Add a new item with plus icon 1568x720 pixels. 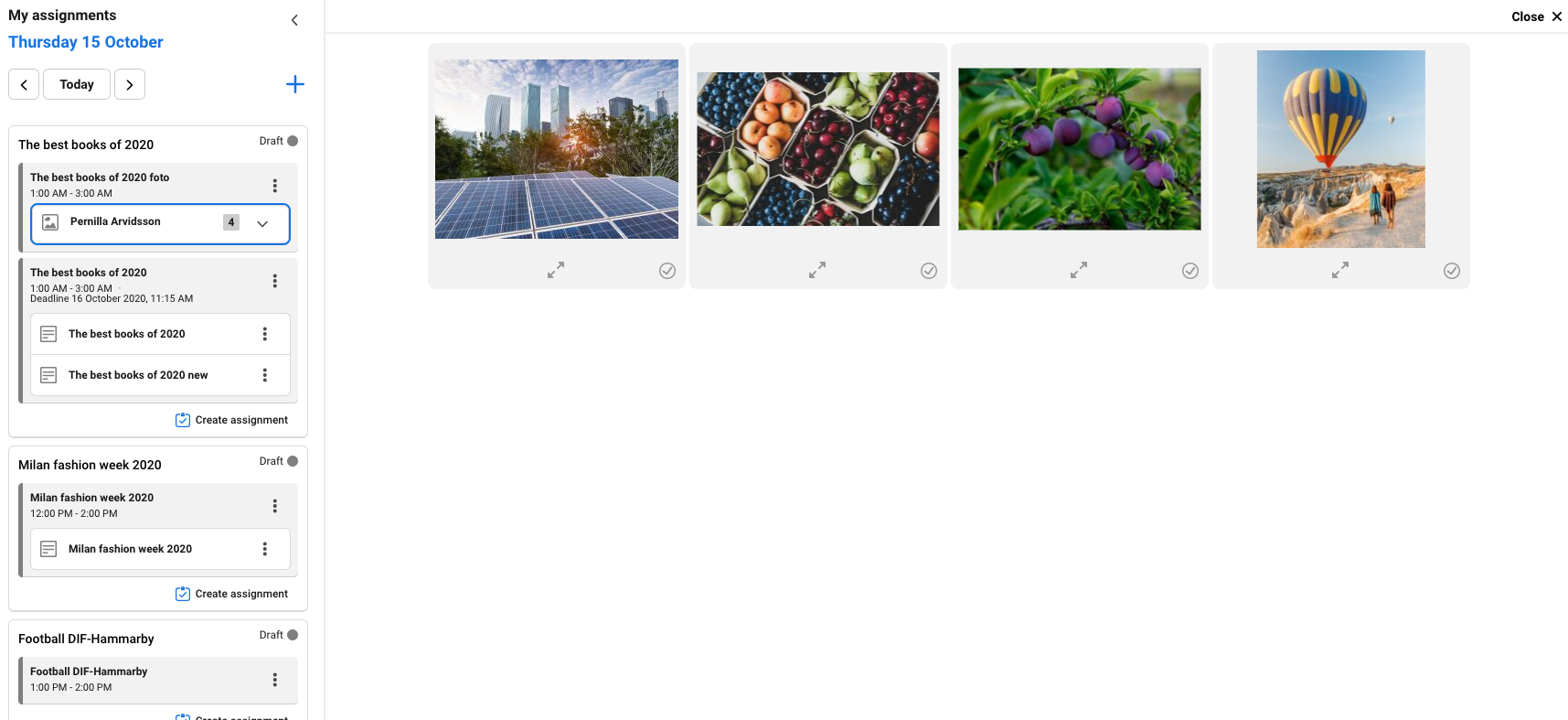pyautogui.click(x=294, y=84)
